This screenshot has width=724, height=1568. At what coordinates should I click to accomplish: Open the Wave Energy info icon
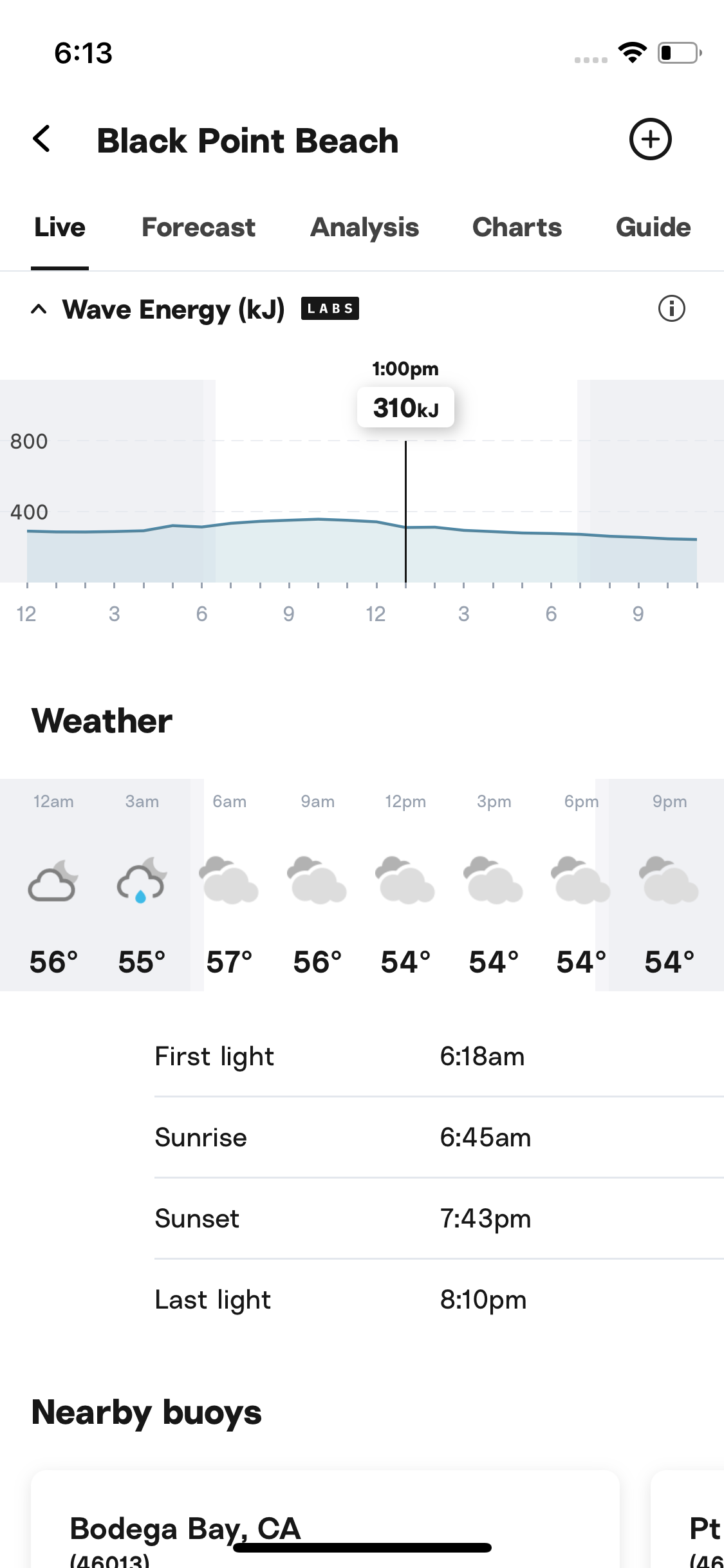tap(671, 309)
